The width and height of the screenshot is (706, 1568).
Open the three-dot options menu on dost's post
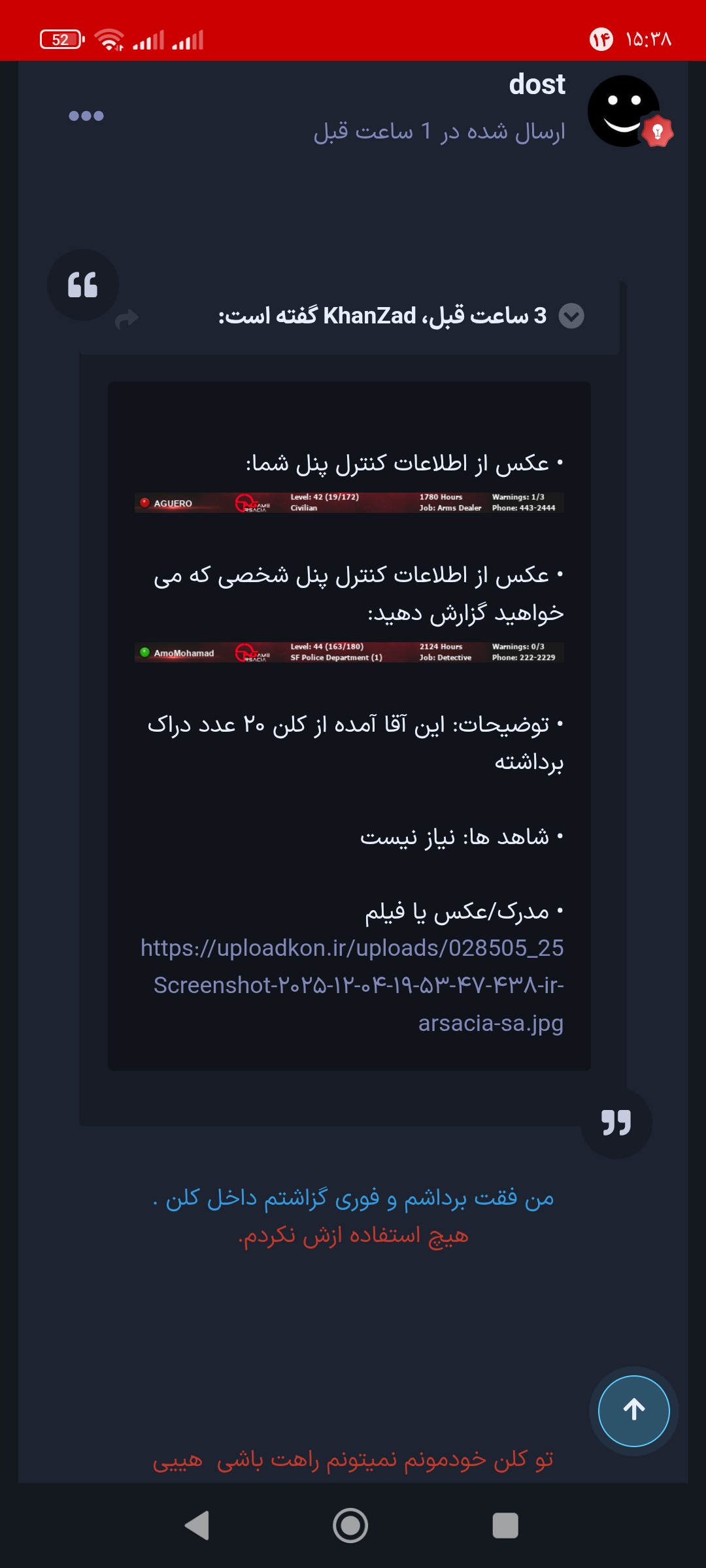(86, 116)
